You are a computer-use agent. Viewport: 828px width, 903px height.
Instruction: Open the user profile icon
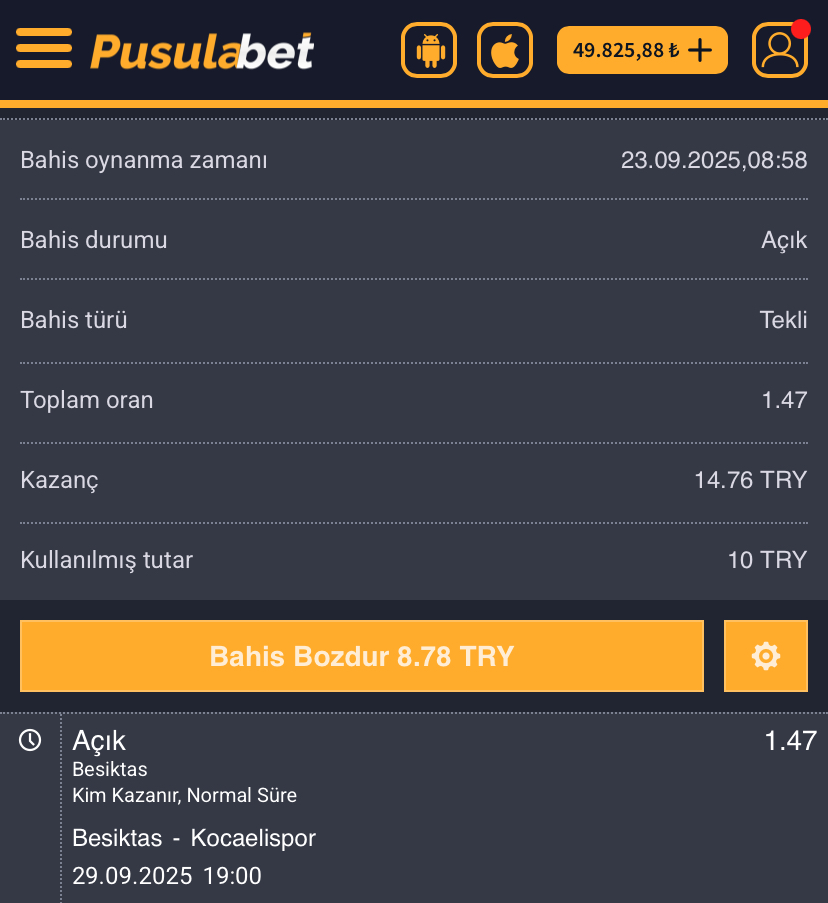coord(780,50)
